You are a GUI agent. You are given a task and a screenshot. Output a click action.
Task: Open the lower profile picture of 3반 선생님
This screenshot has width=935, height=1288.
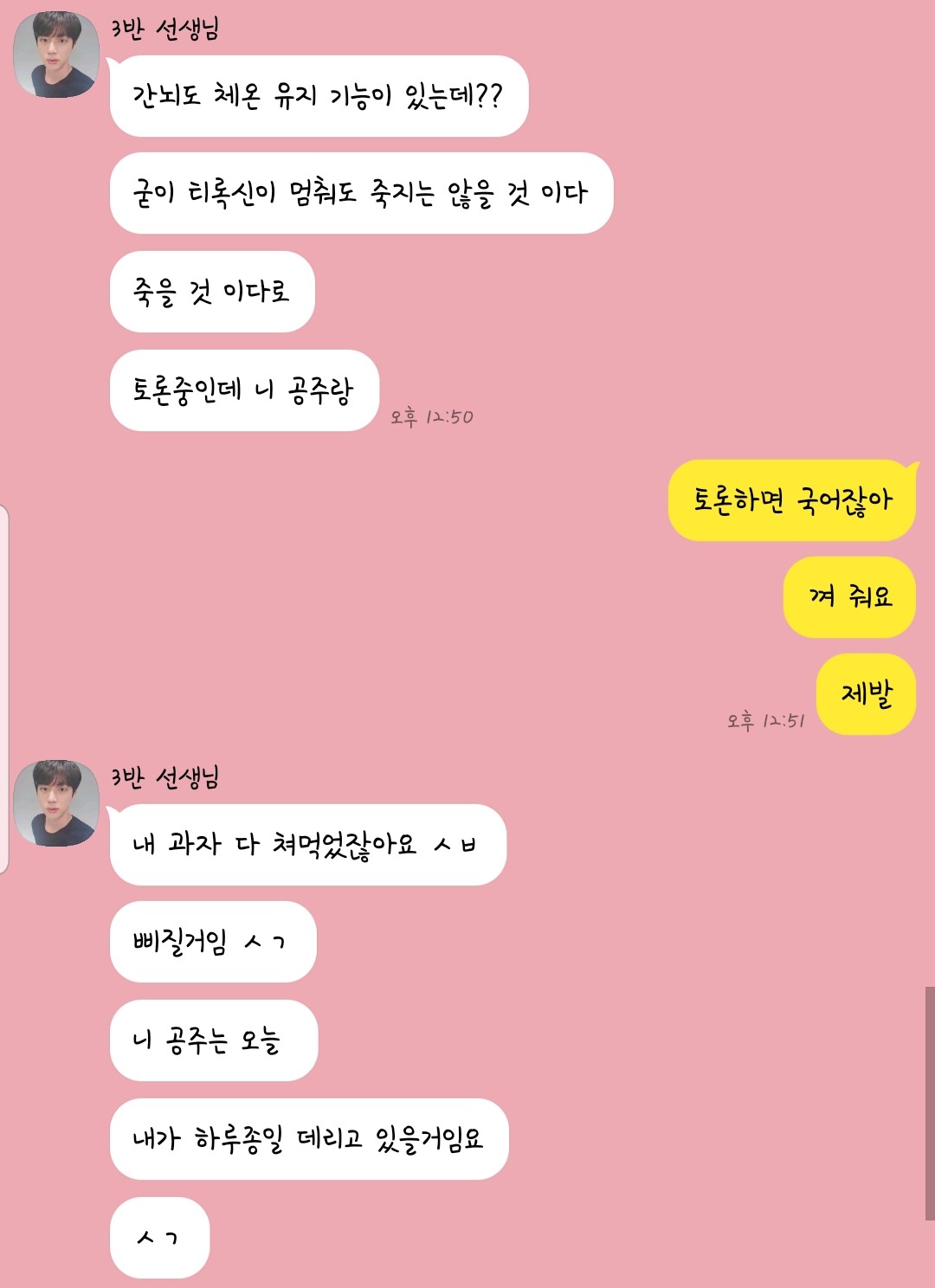click(55, 793)
